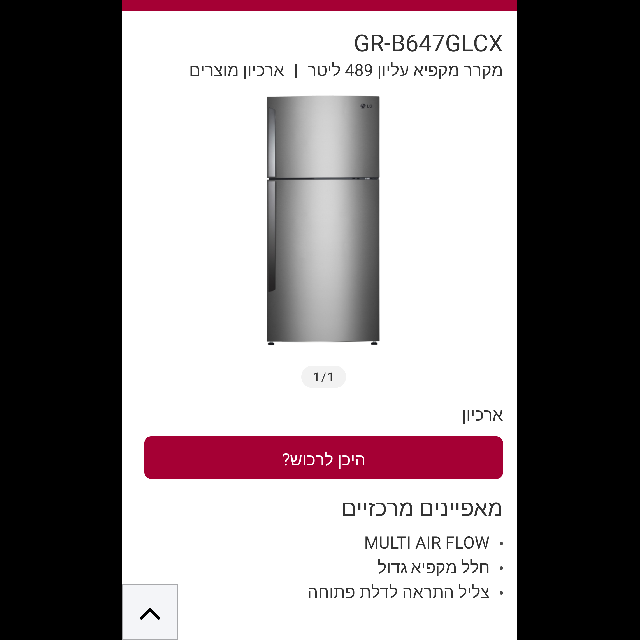
Task: Open the GR-B647GLCX refrigerator product image
Action: point(323,220)
